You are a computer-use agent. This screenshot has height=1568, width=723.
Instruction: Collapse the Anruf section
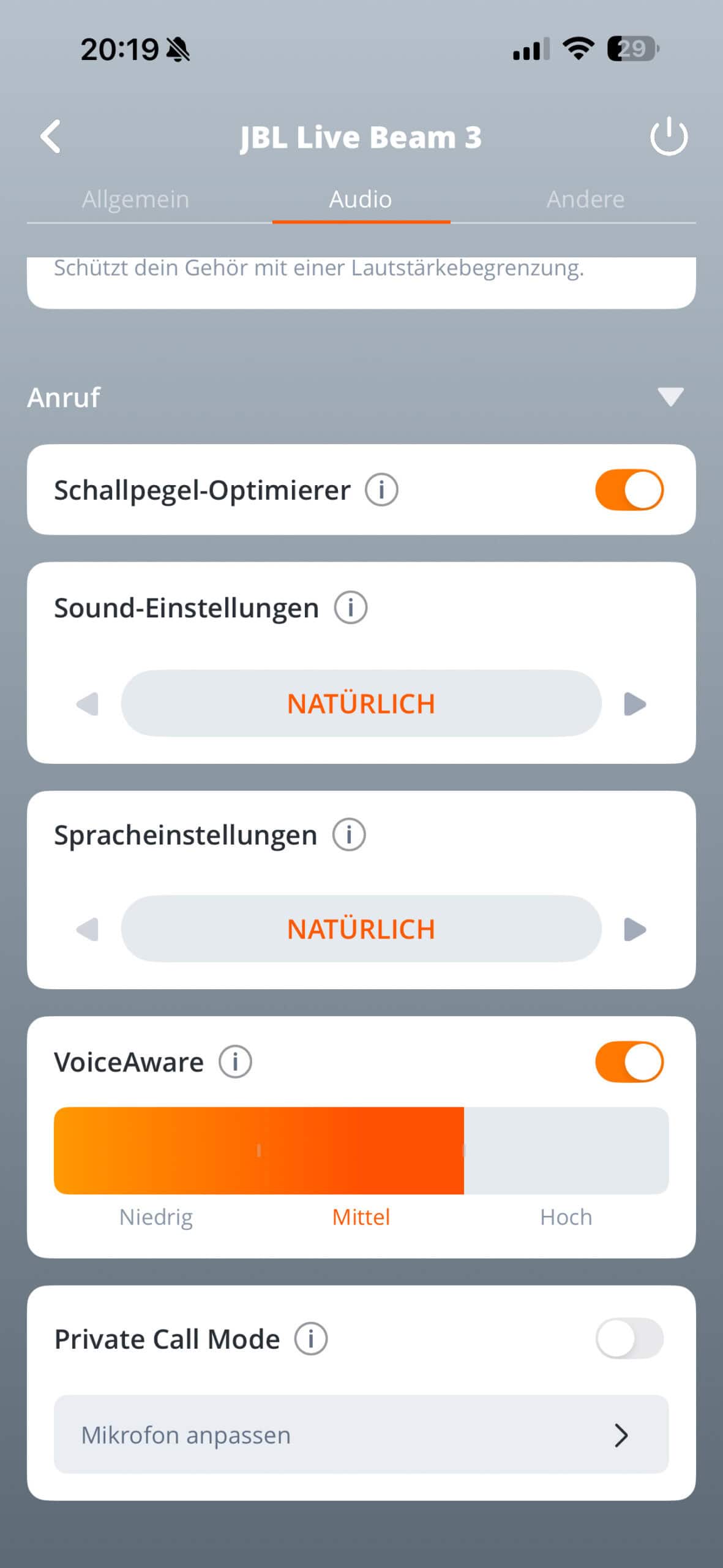click(x=670, y=397)
